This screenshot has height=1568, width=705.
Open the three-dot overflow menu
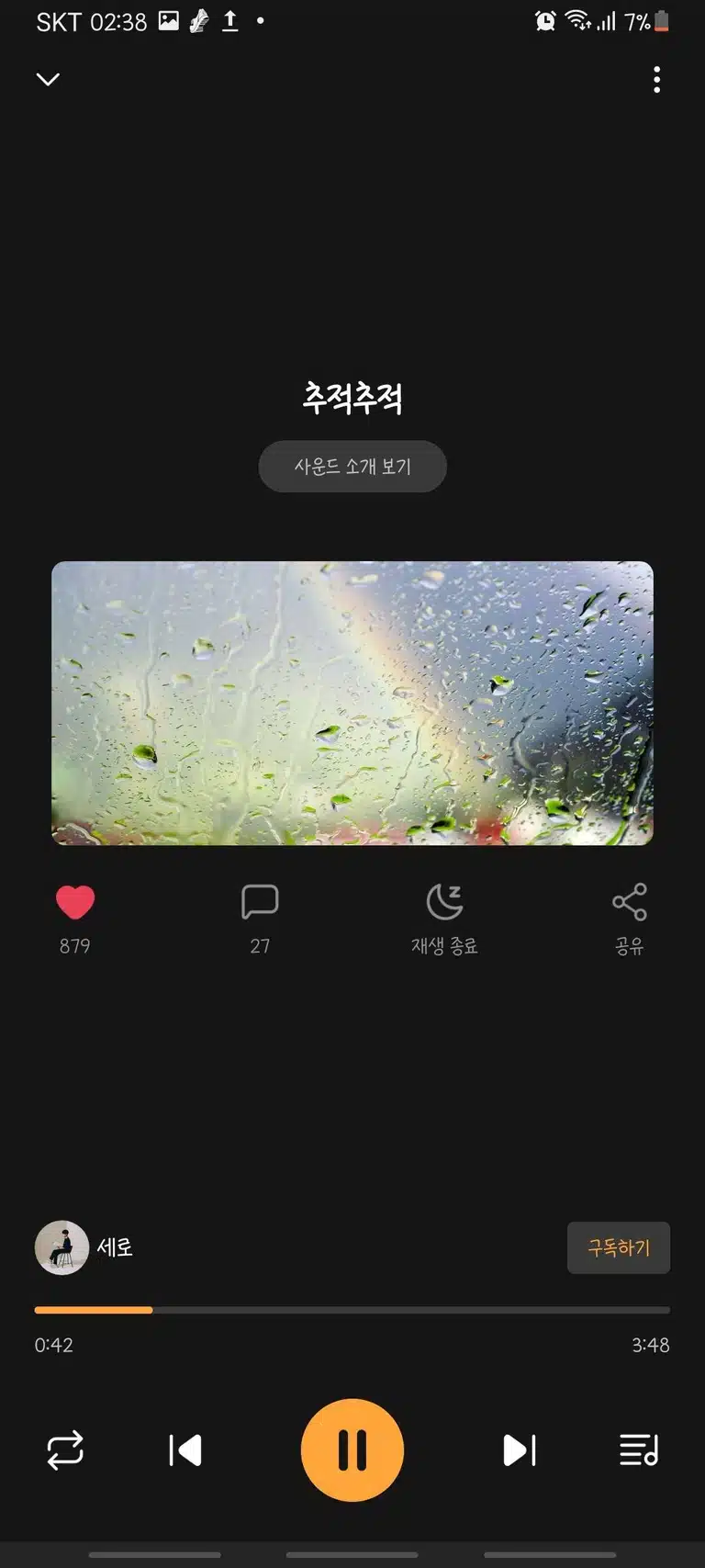pyautogui.click(x=656, y=80)
